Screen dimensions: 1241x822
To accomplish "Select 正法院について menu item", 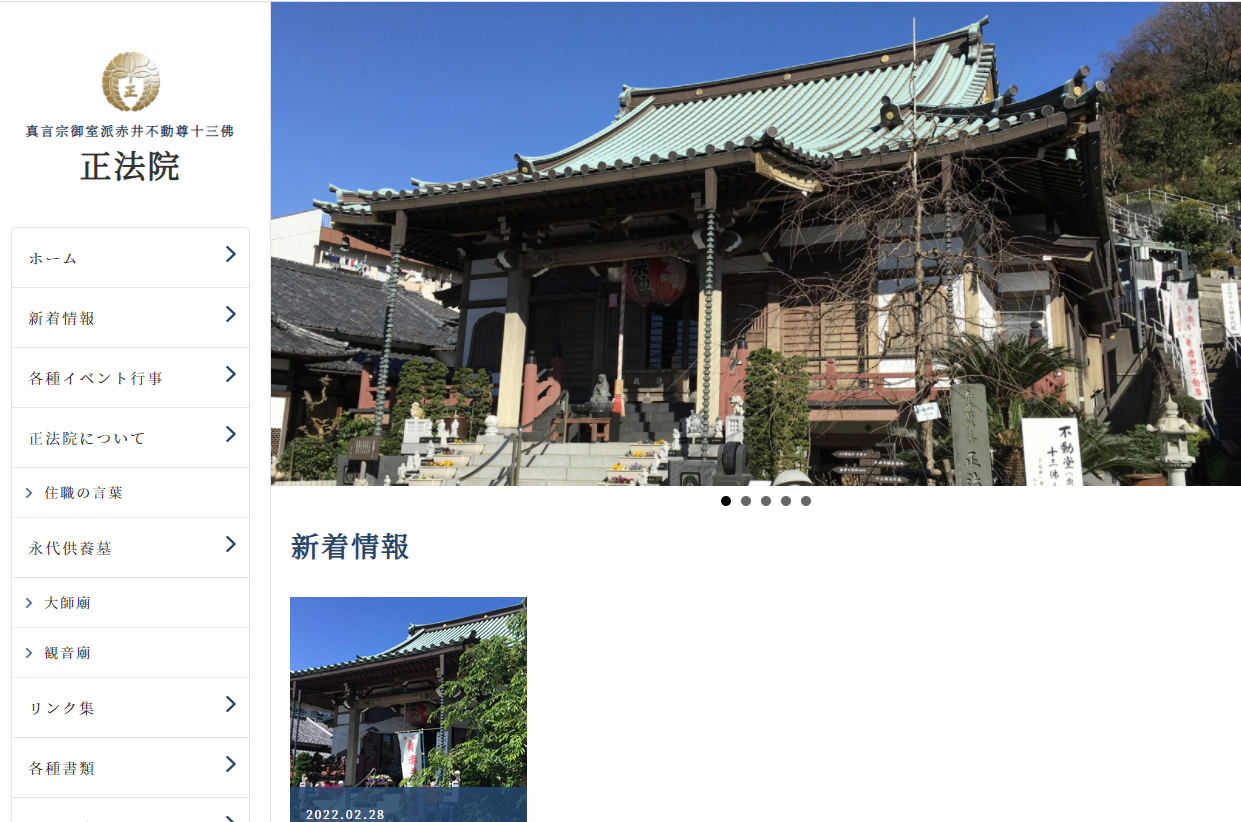I will coord(130,438).
